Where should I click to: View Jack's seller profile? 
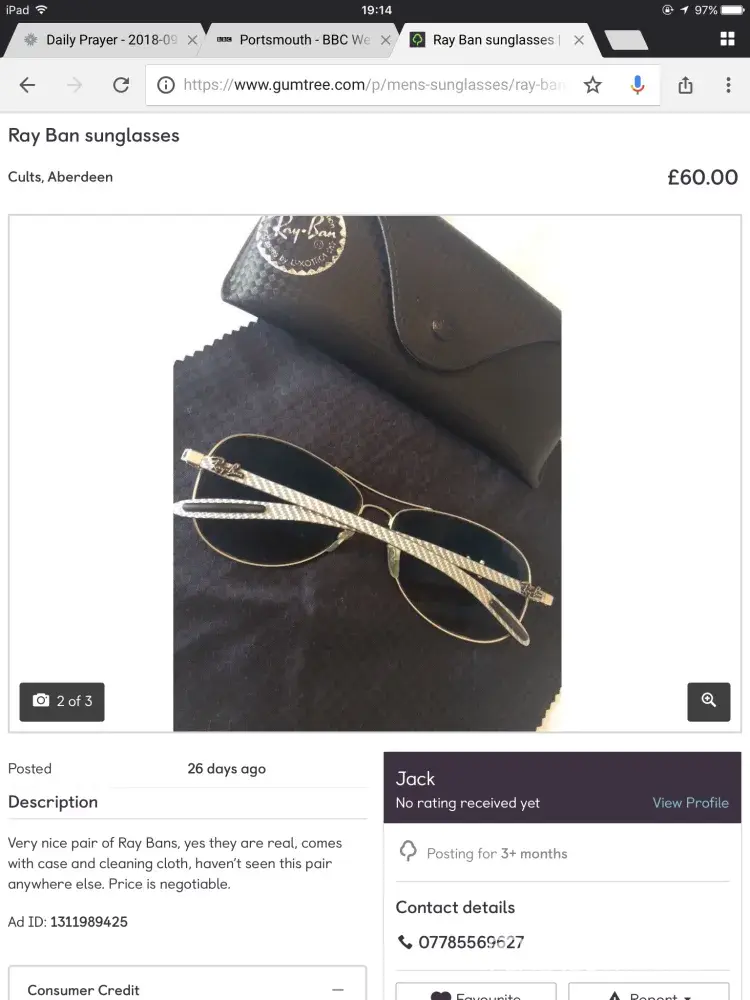click(690, 803)
